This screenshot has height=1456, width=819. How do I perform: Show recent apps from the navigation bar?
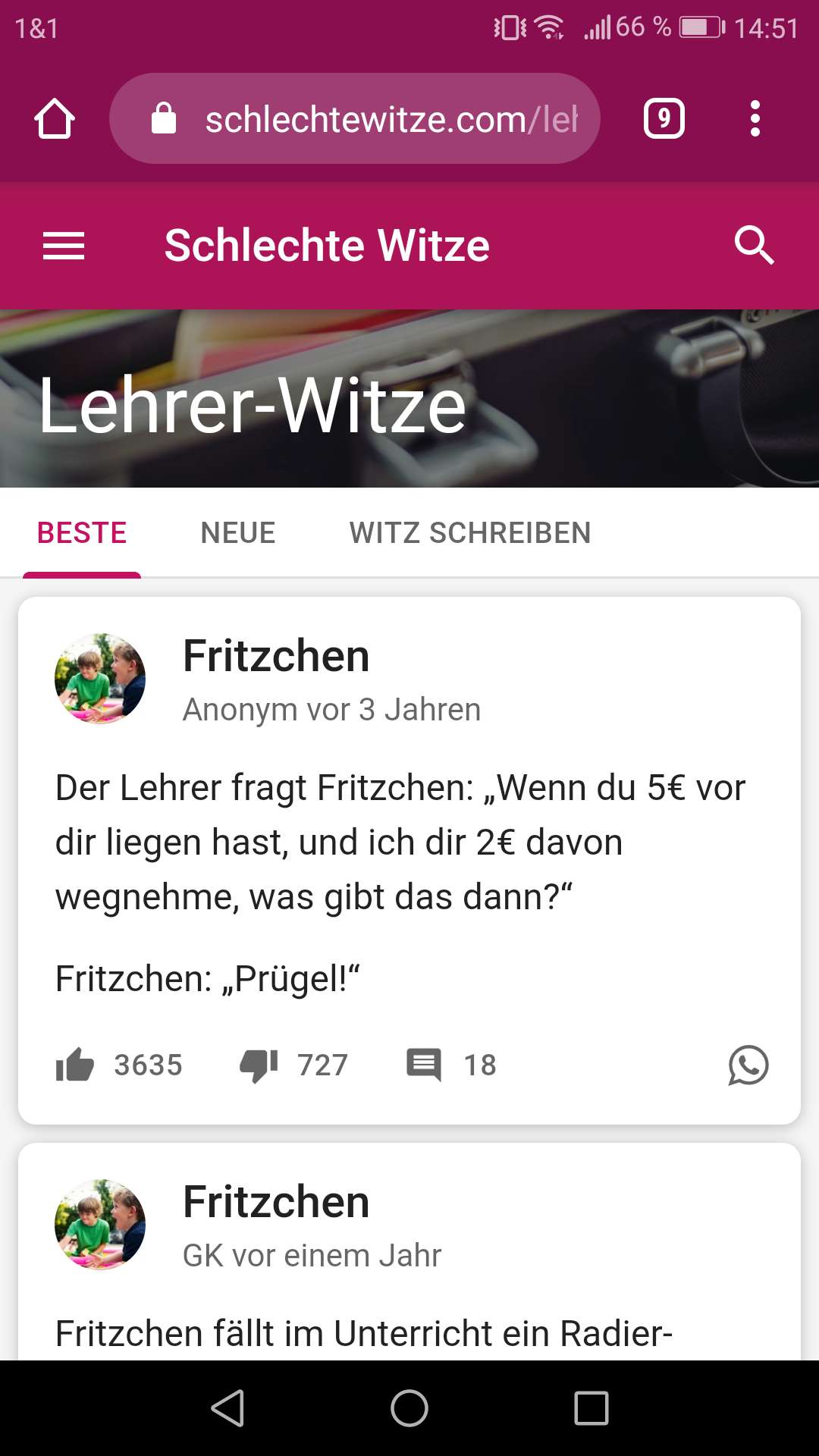tap(591, 1408)
